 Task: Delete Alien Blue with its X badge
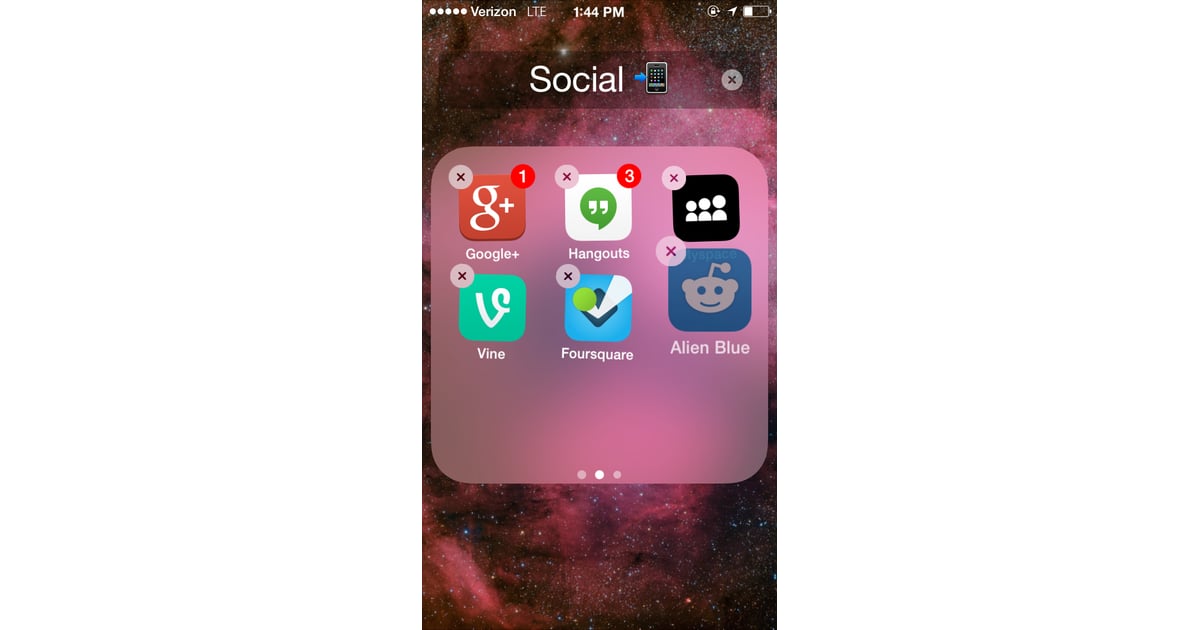671,251
